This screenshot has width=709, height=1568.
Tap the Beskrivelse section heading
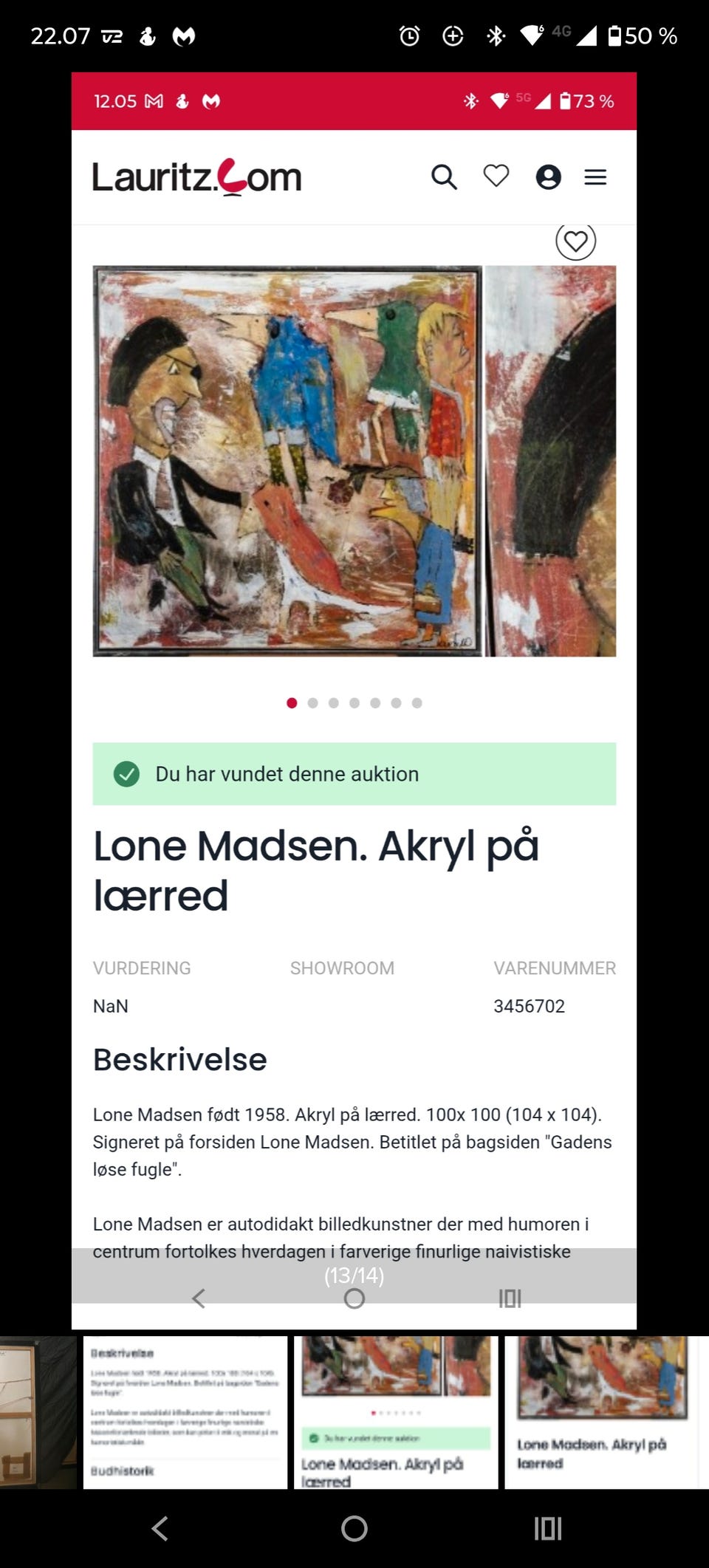pos(179,1060)
